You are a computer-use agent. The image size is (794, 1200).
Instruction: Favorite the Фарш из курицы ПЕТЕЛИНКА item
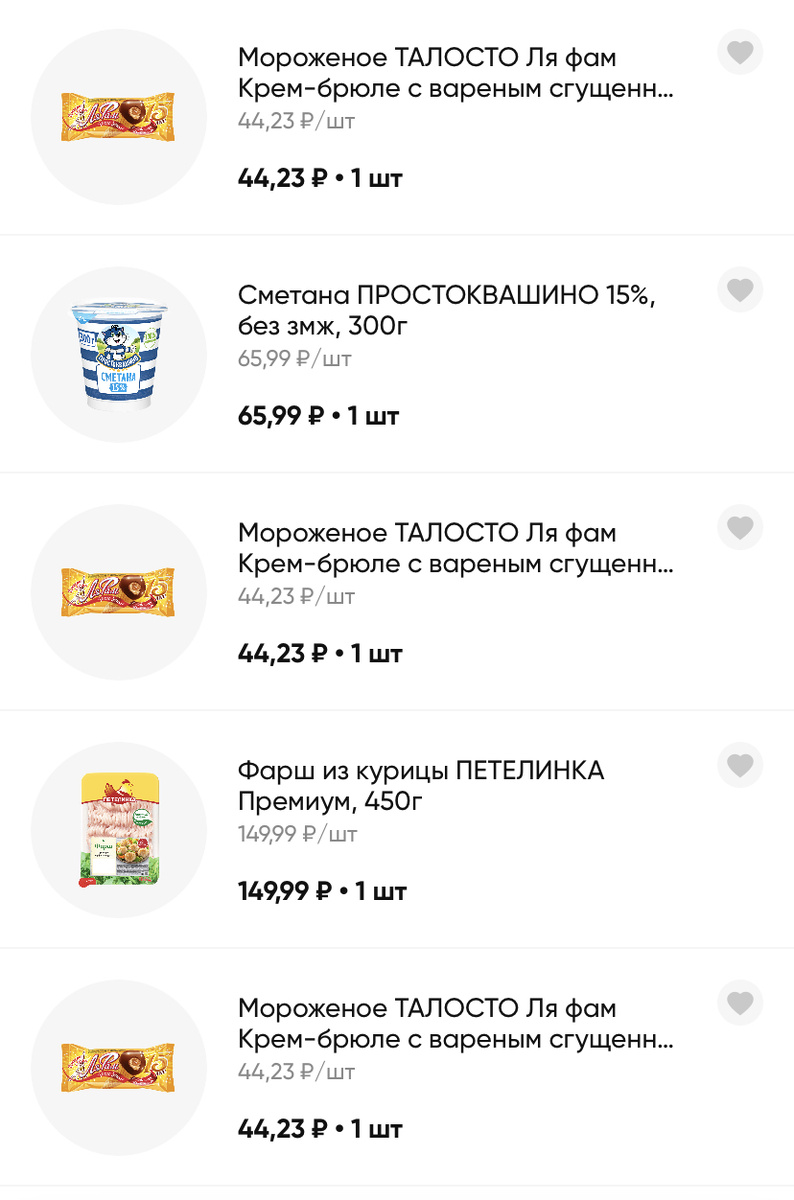[740, 765]
